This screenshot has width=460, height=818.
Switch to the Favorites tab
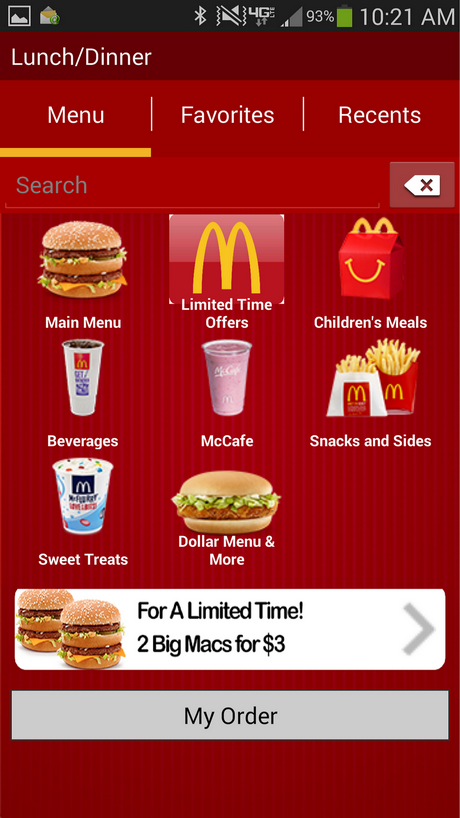(x=227, y=115)
